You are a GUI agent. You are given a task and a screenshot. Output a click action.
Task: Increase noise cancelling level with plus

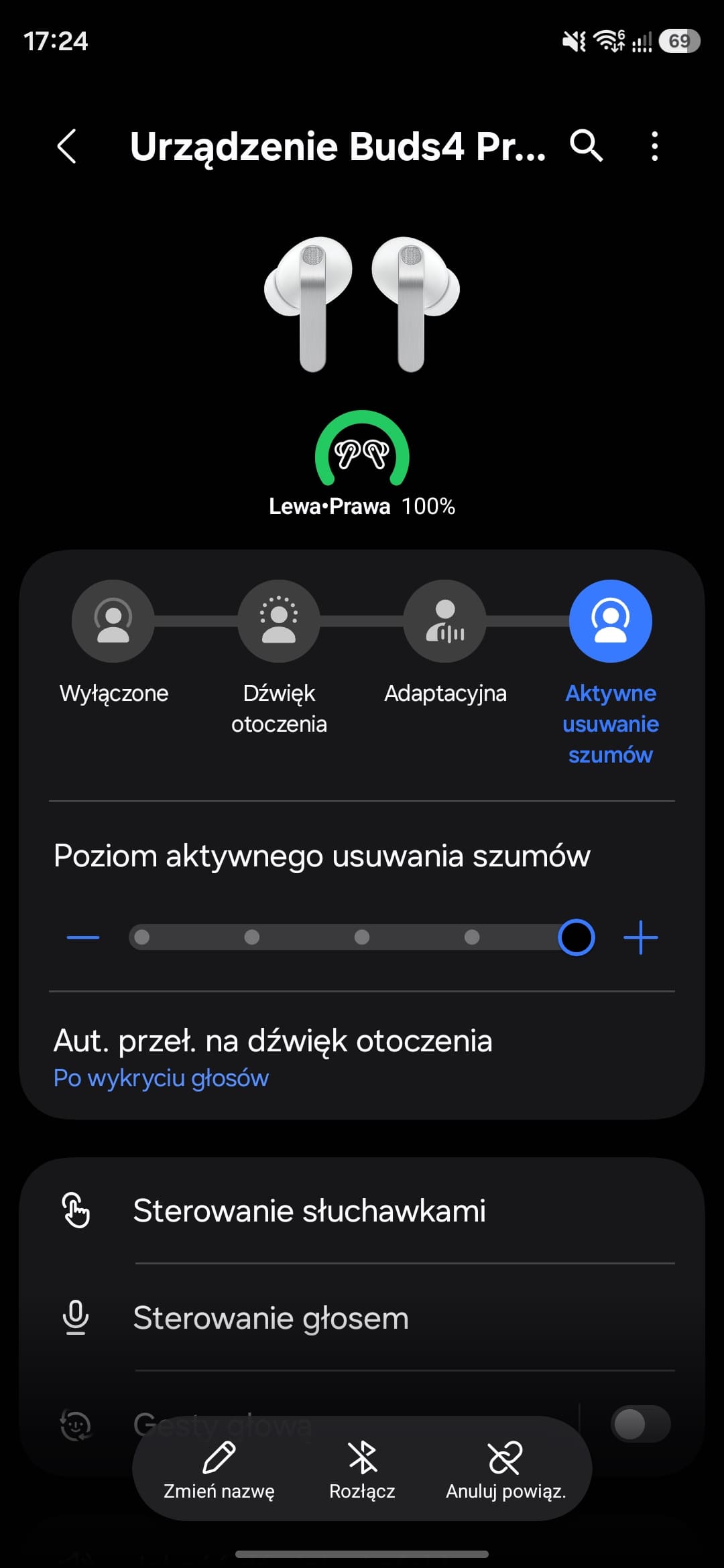click(640, 937)
